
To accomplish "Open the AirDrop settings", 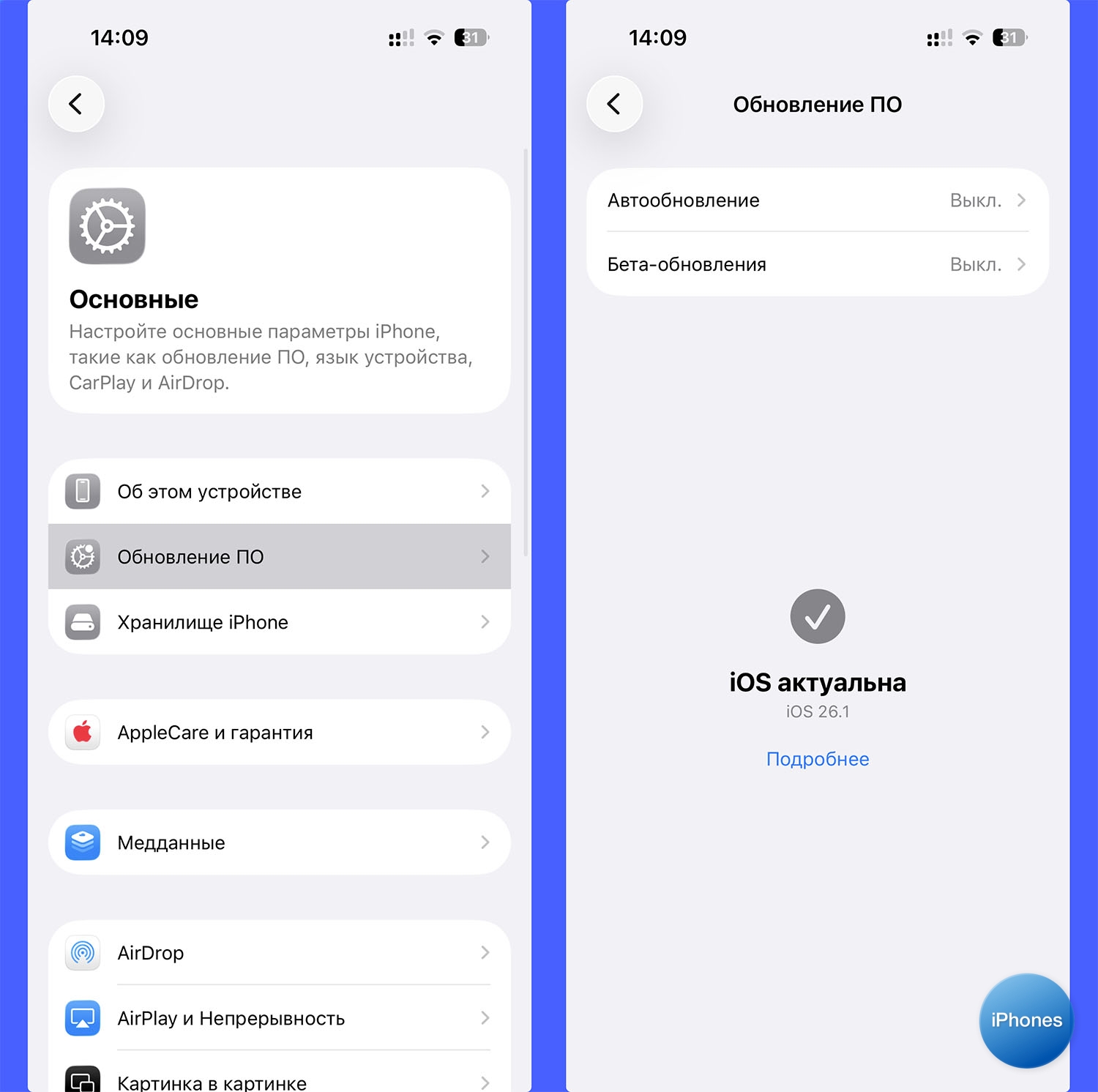I will [279, 952].
